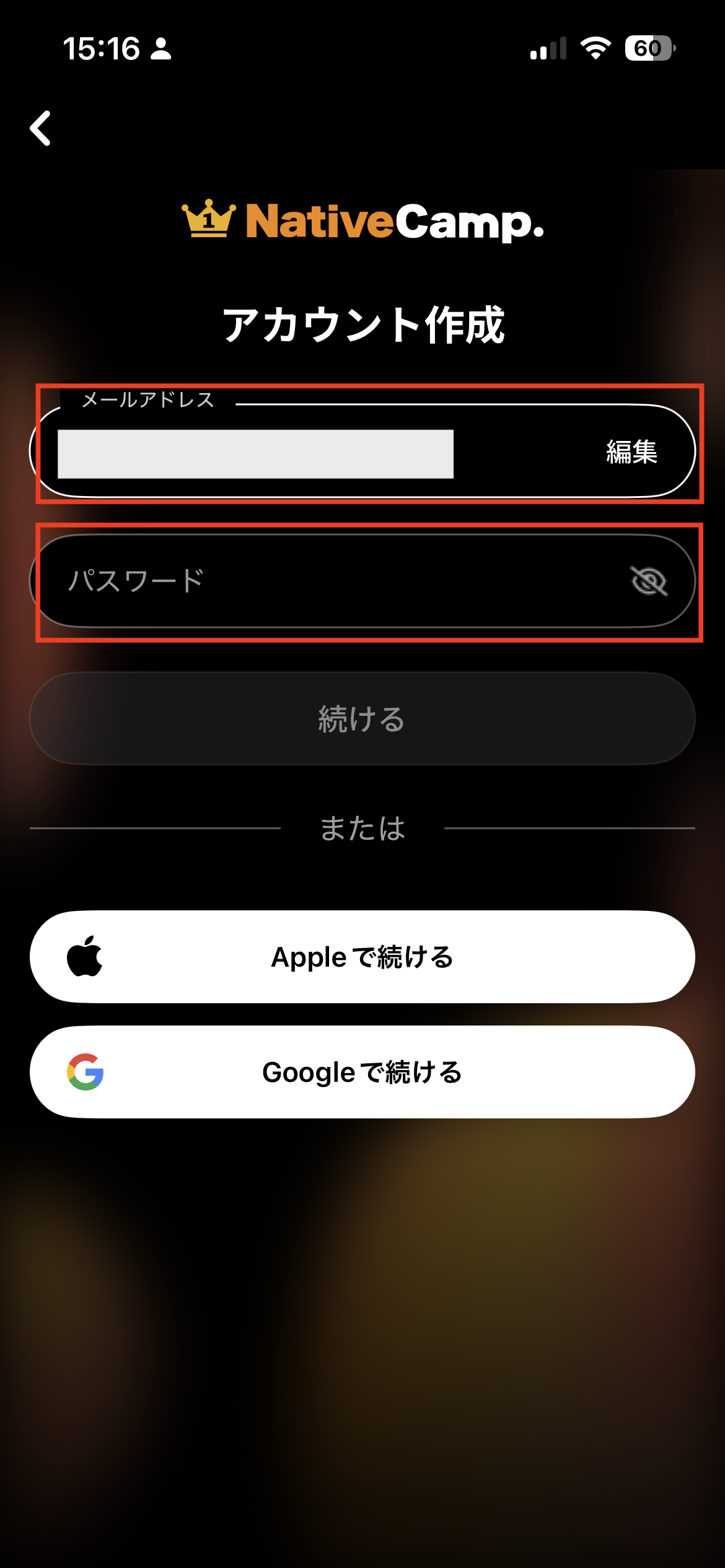Toggle password visibility eye icon

tap(648, 581)
